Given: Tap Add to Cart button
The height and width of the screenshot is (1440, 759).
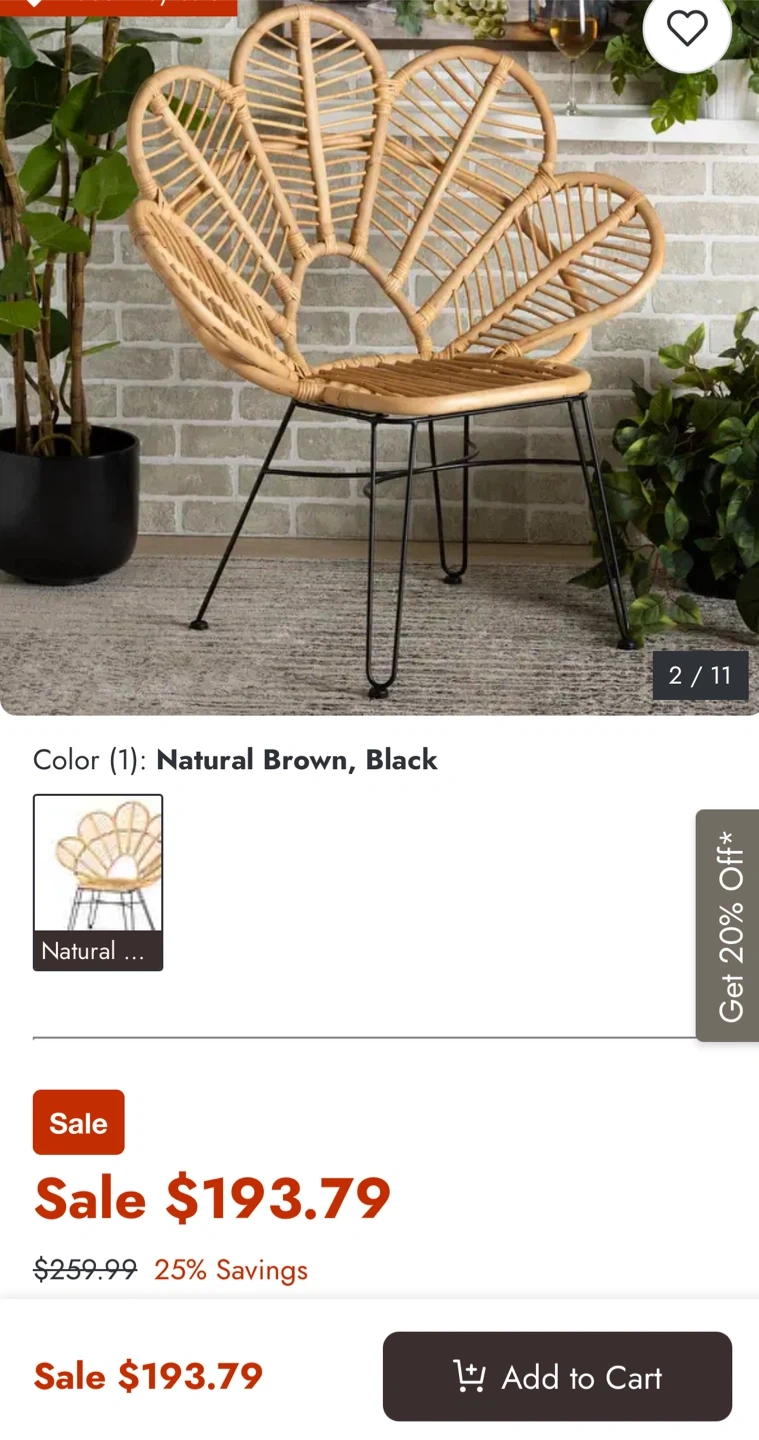Looking at the screenshot, I should pyautogui.click(x=557, y=1376).
